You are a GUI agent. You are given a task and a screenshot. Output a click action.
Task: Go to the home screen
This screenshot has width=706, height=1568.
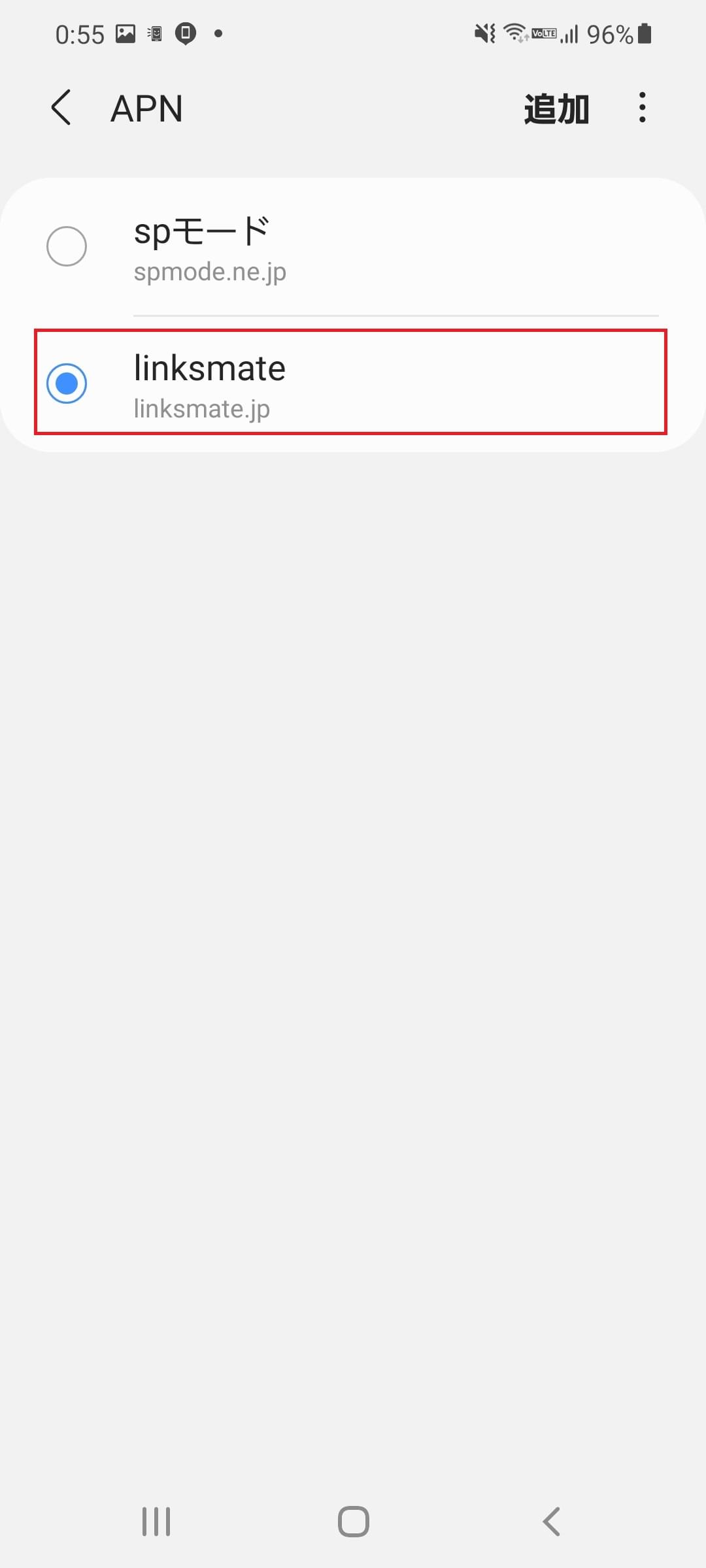(x=353, y=1522)
